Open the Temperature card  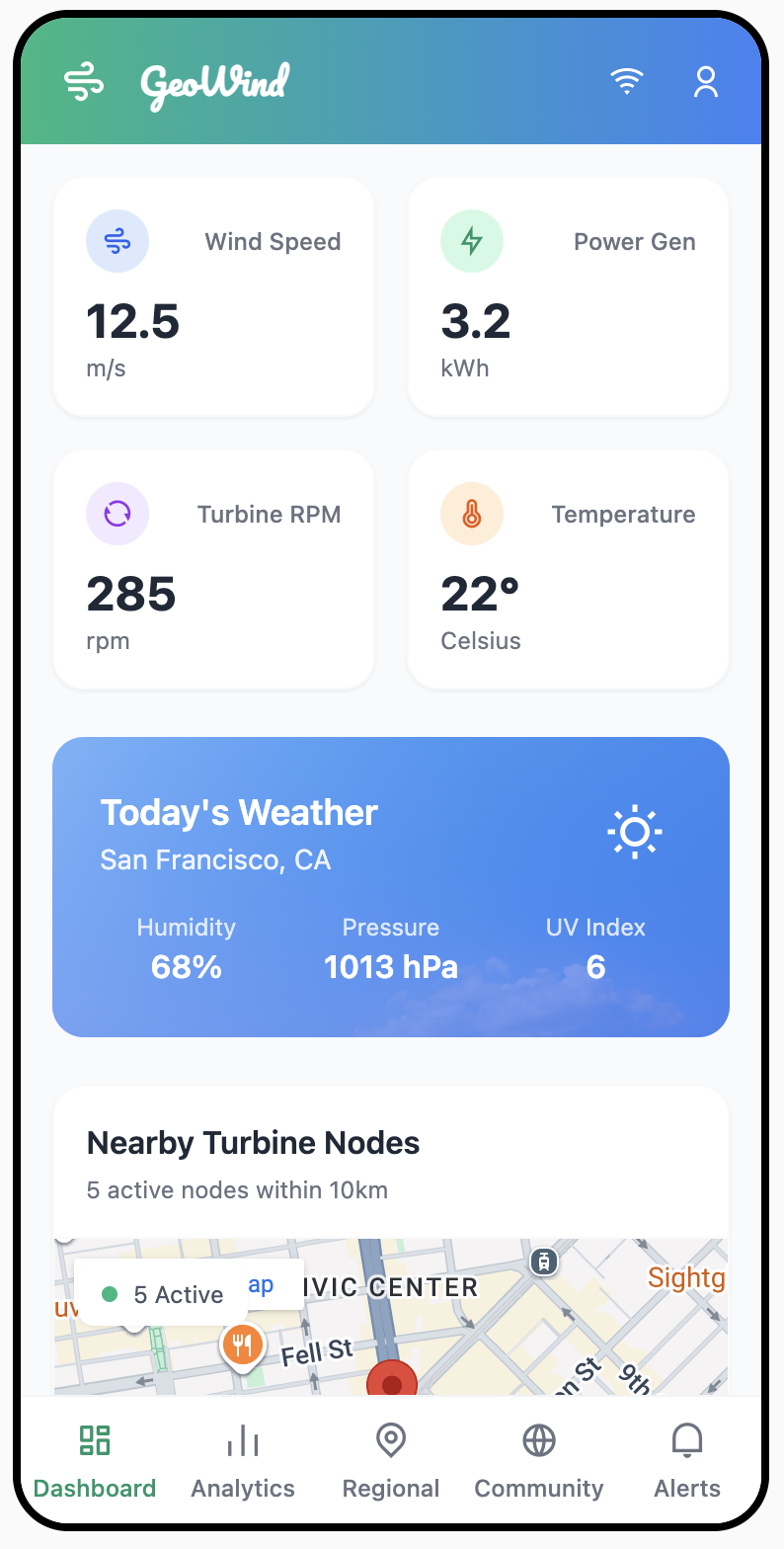point(568,570)
